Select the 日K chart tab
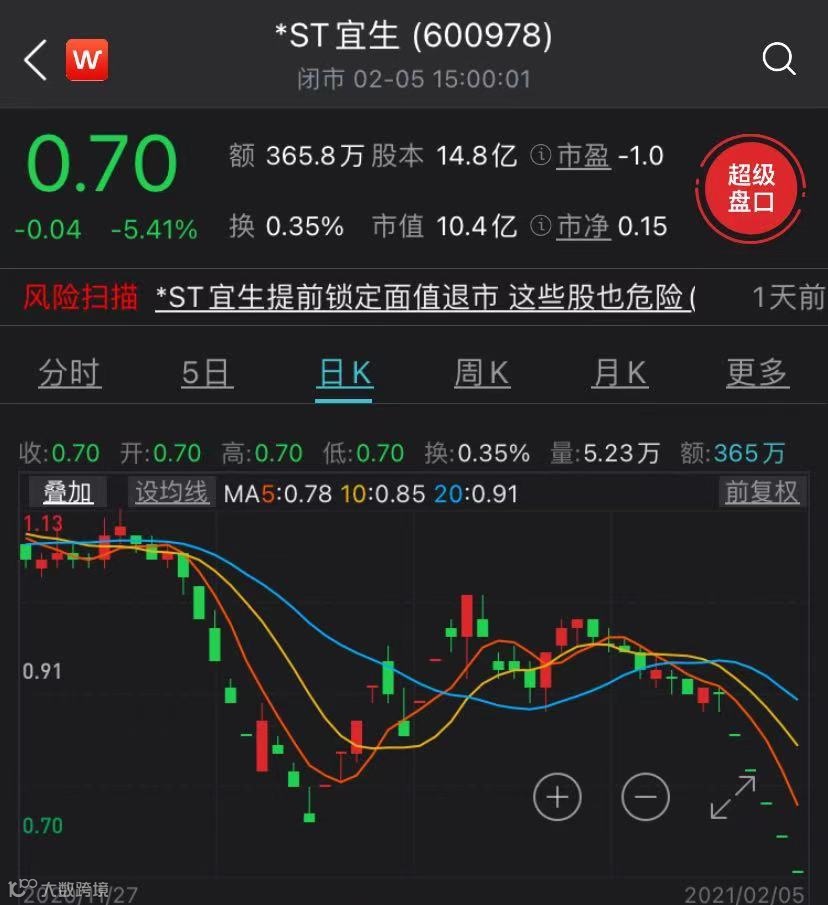The image size is (828, 905). click(345, 374)
